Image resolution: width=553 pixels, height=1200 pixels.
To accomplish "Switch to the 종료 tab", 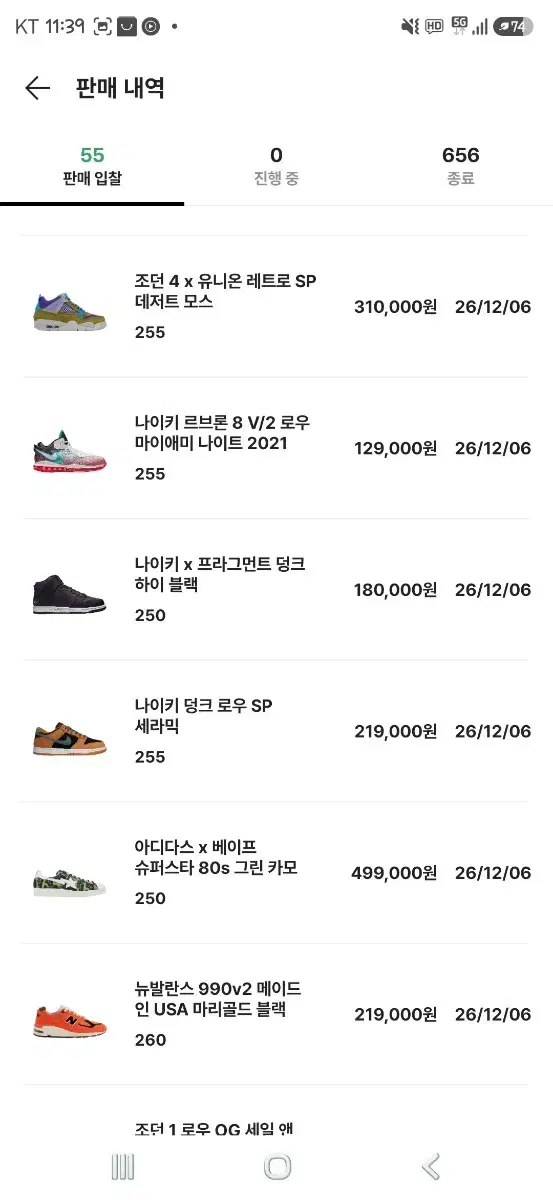I will click(460, 167).
